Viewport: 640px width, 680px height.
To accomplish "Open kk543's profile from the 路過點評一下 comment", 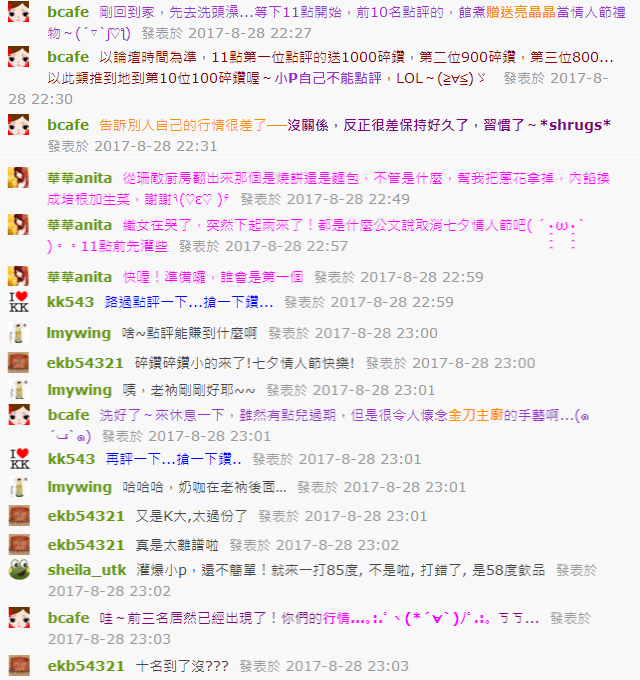I will tap(70, 301).
